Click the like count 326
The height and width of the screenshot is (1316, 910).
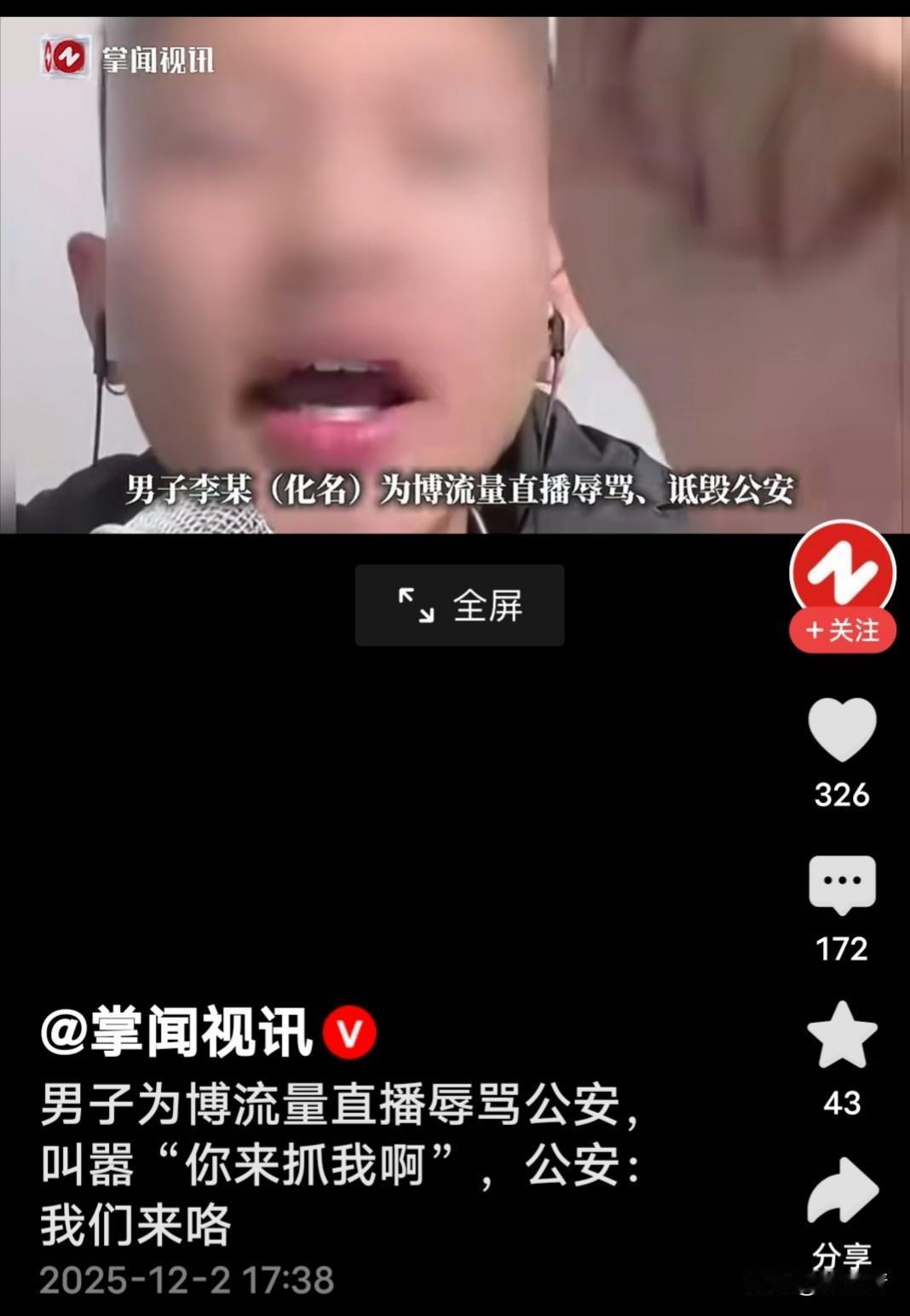pyautogui.click(x=842, y=793)
